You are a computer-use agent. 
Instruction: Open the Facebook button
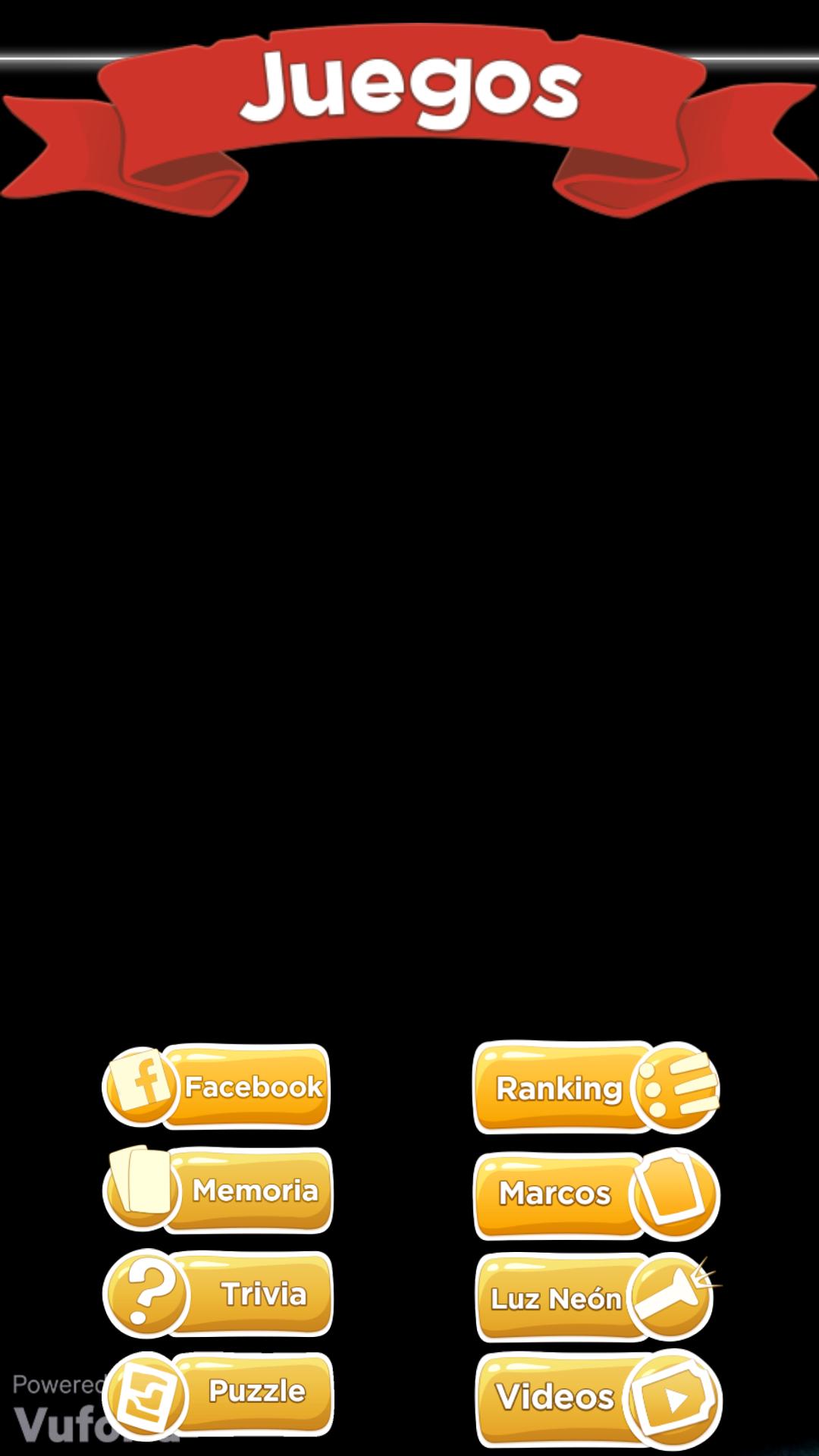[218, 1087]
